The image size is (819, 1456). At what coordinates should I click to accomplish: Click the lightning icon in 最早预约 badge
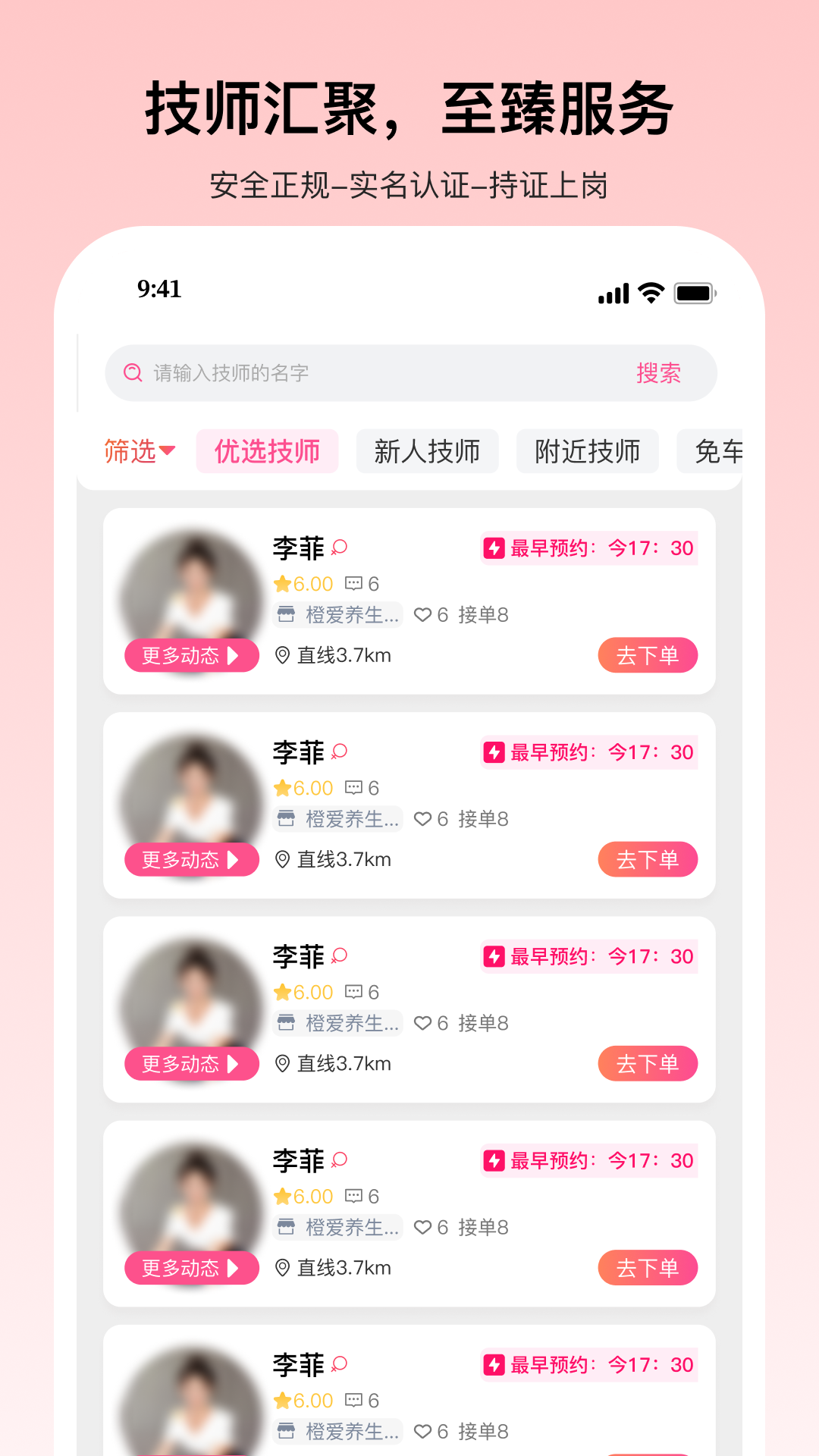coord(496,548)
